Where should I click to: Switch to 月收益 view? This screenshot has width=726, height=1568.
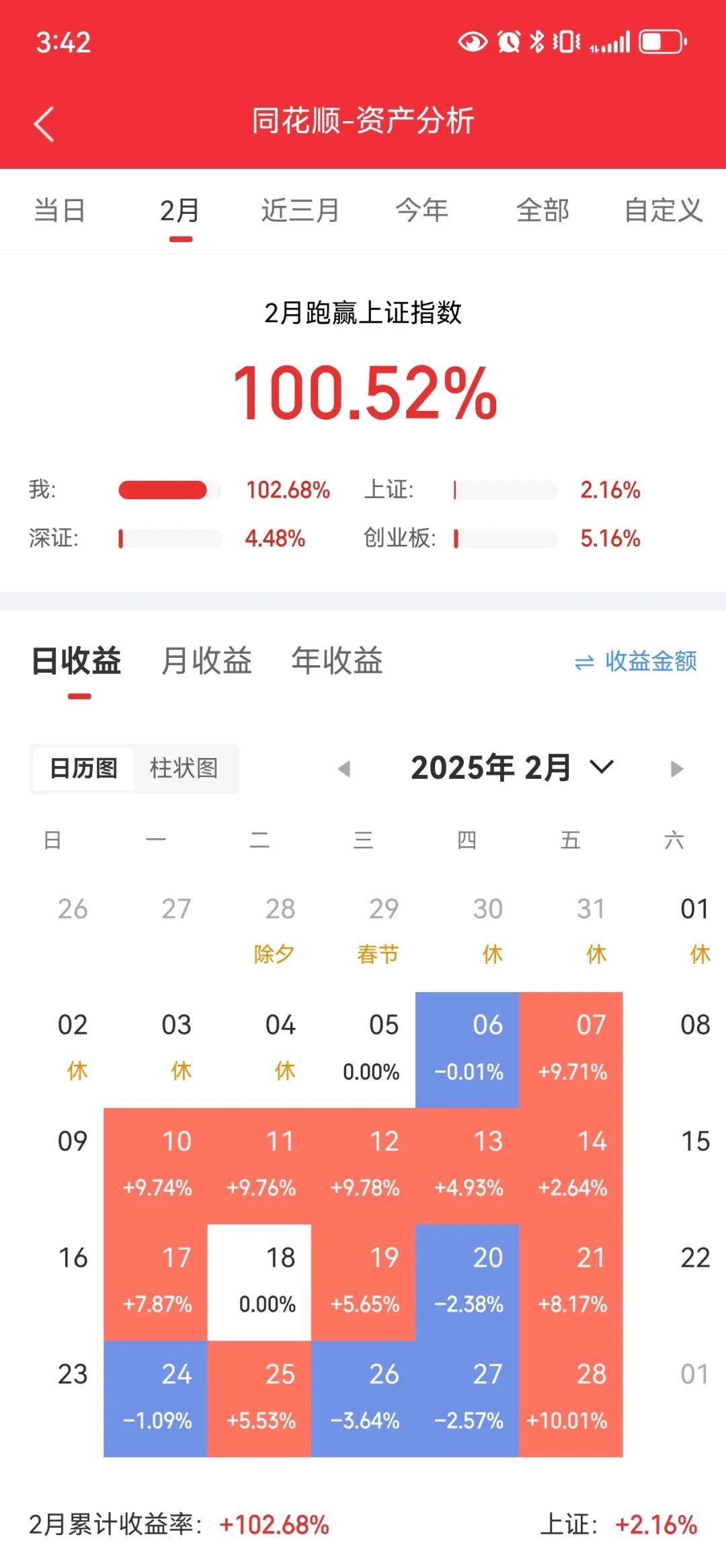tap(207, 661)
